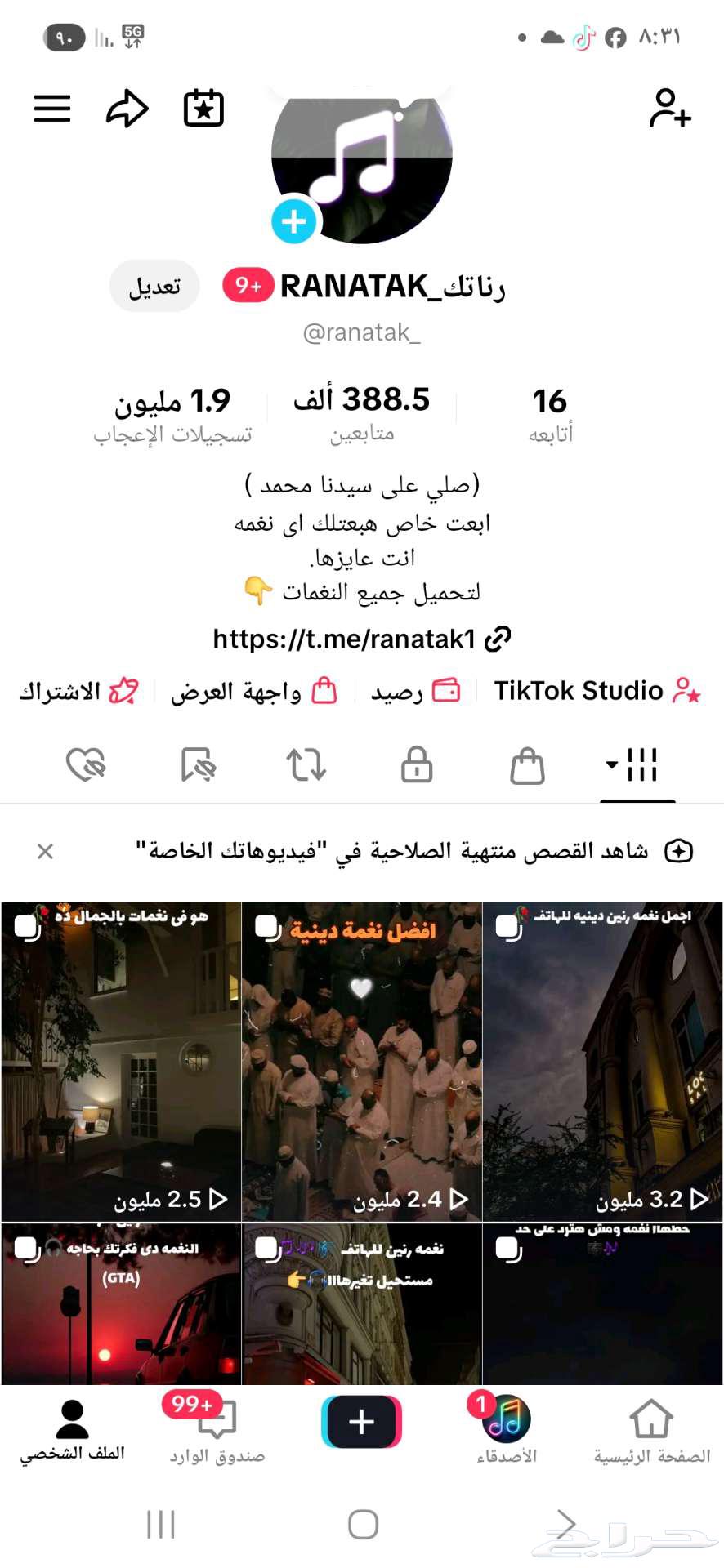
Task: Open the hamburger menu
Action: tap(51, 108)
